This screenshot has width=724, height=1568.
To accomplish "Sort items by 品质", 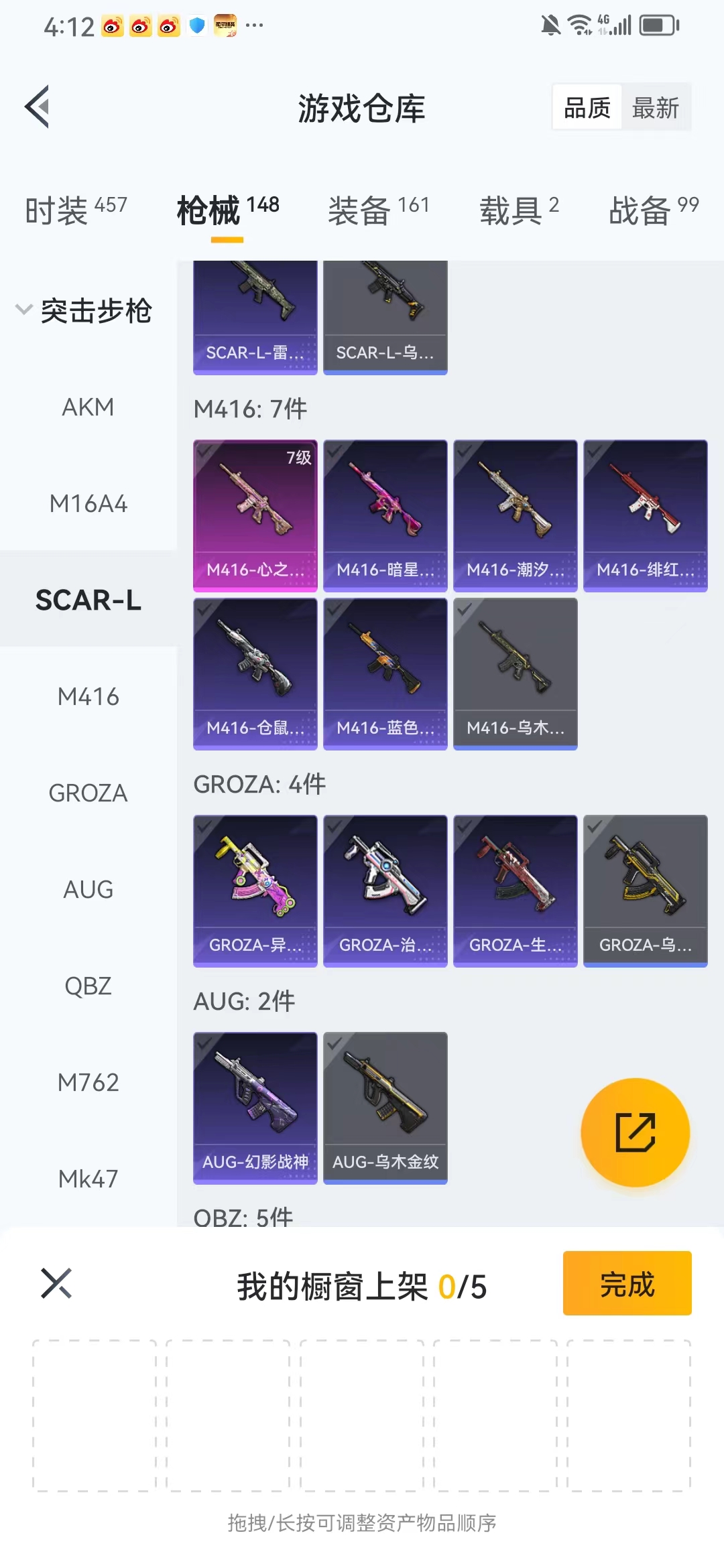I will 587,107.
